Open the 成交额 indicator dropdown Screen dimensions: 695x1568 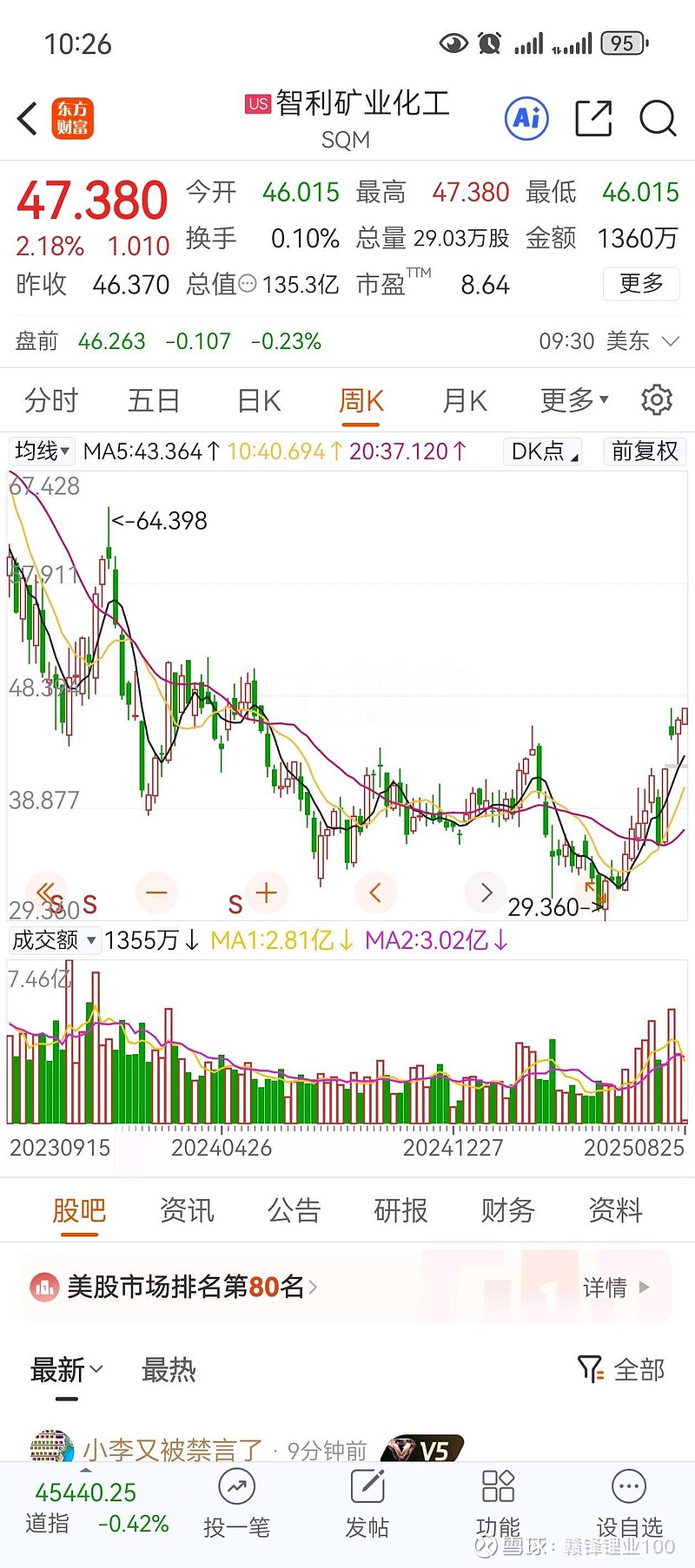coord(54,940)
